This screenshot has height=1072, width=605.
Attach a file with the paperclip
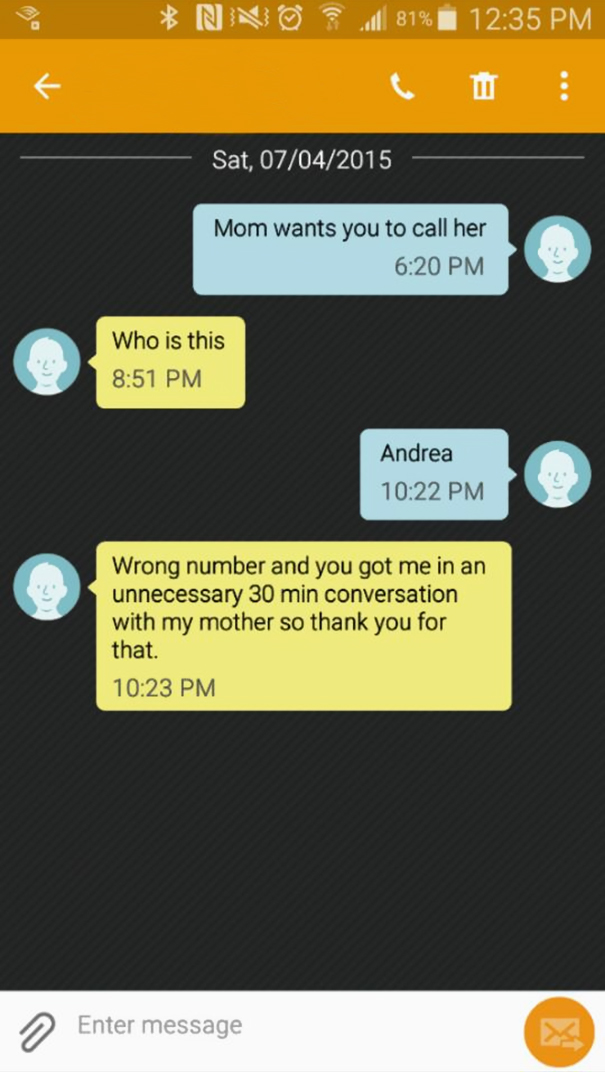click(x=37, y=1030)
